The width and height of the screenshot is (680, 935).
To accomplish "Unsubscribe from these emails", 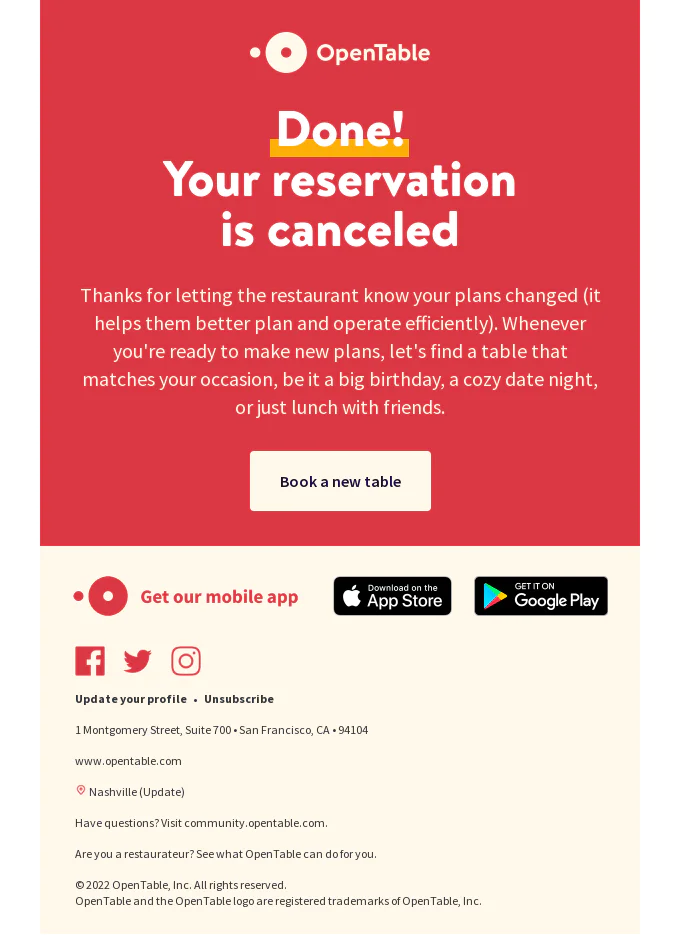I will coord(239,699).
